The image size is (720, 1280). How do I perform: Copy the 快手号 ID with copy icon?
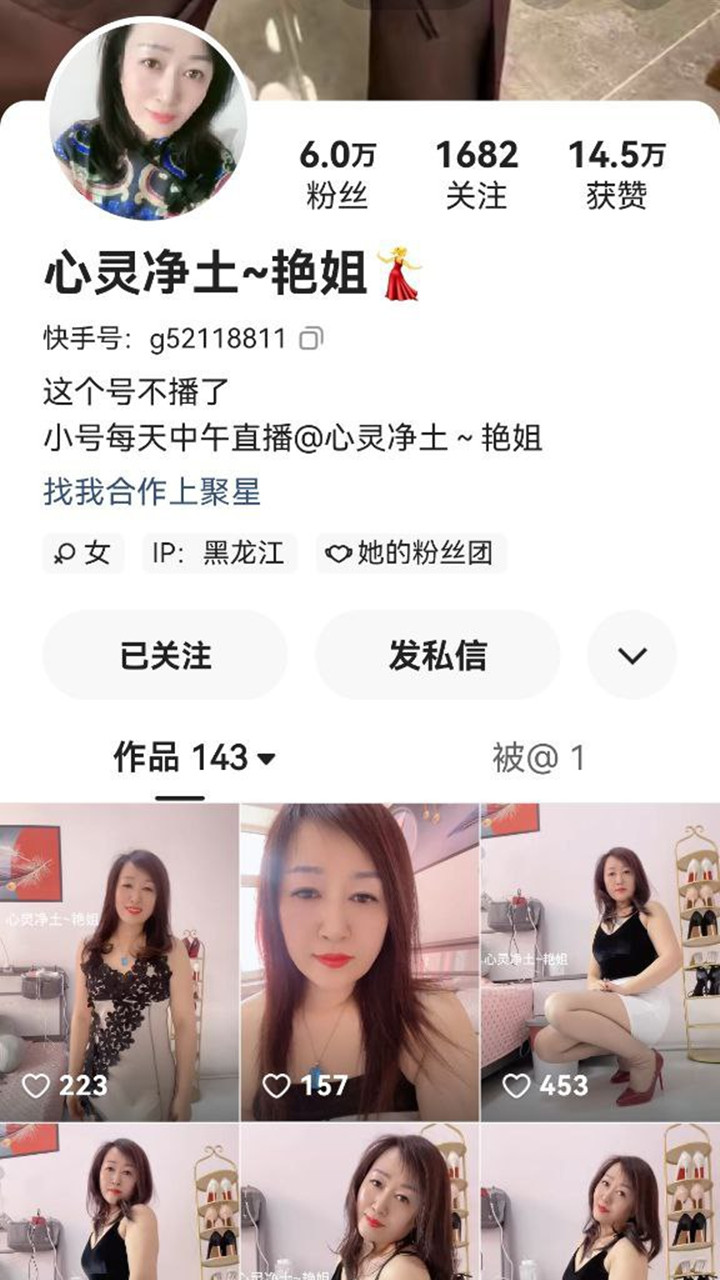[x=312, y=339]
